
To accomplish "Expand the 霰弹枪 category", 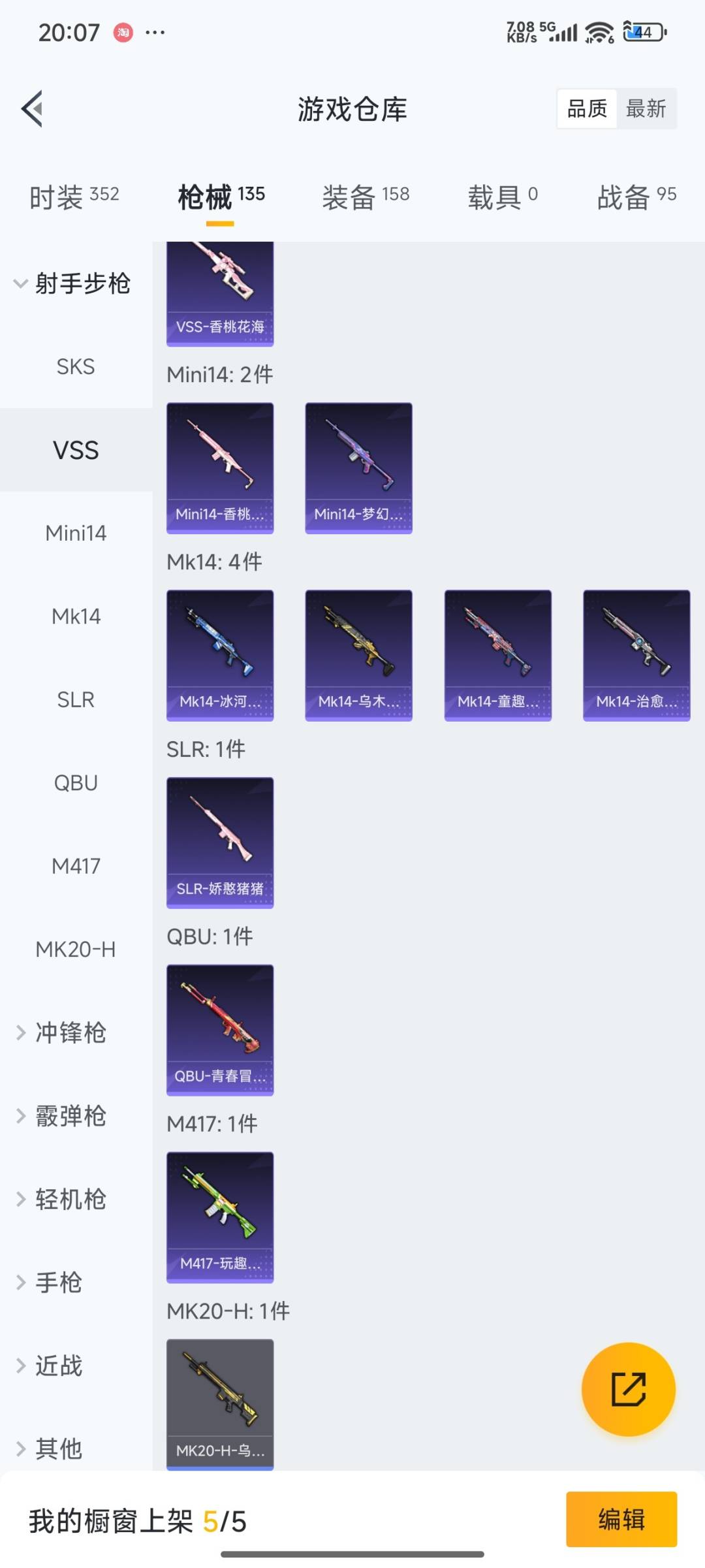I will (x=69, y=1115).
